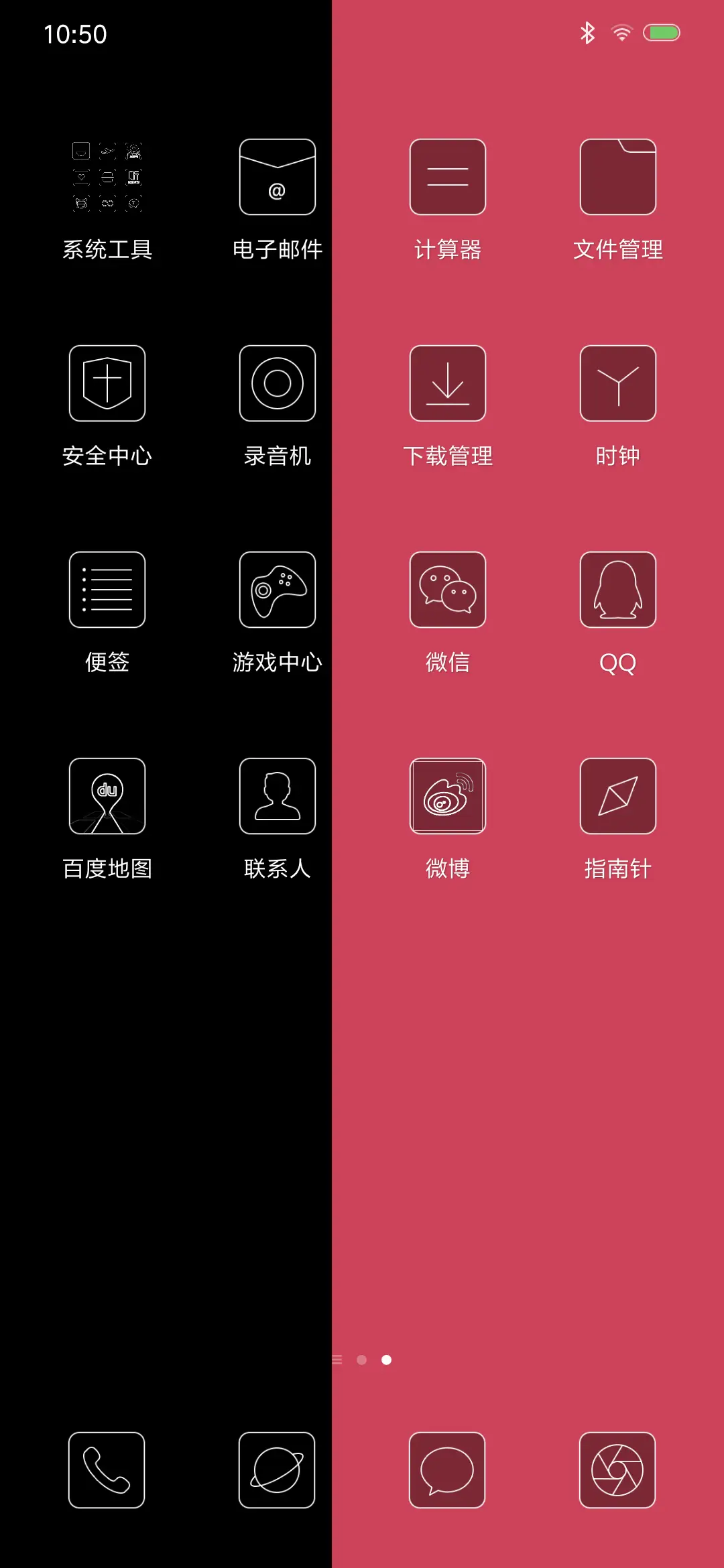This screenshot has width=724, height=1568.
Task: Start 百度地图 (Baidu Maps)
Action: (x=107, y=796)
